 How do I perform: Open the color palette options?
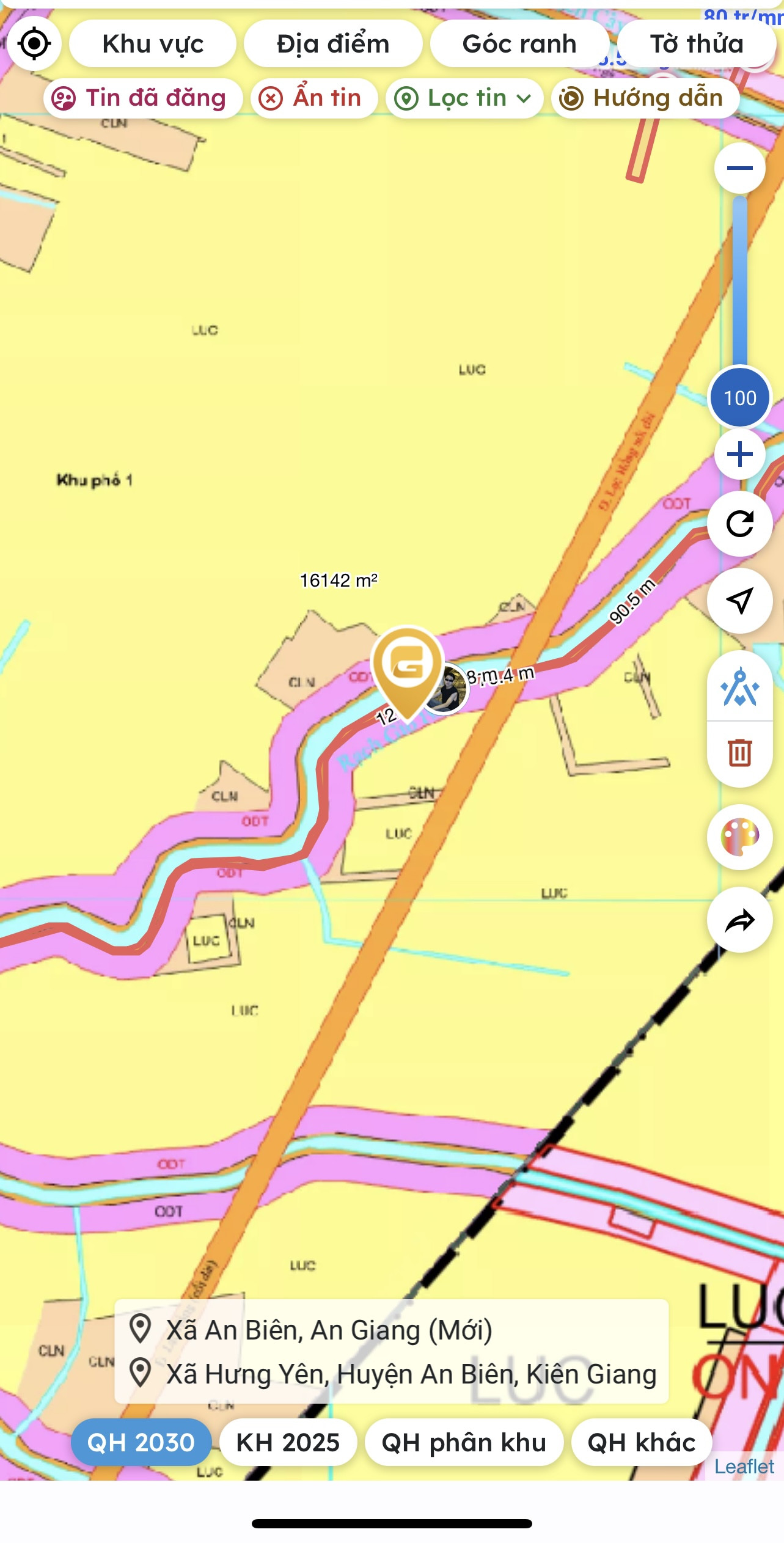click(x=739, y=837)
